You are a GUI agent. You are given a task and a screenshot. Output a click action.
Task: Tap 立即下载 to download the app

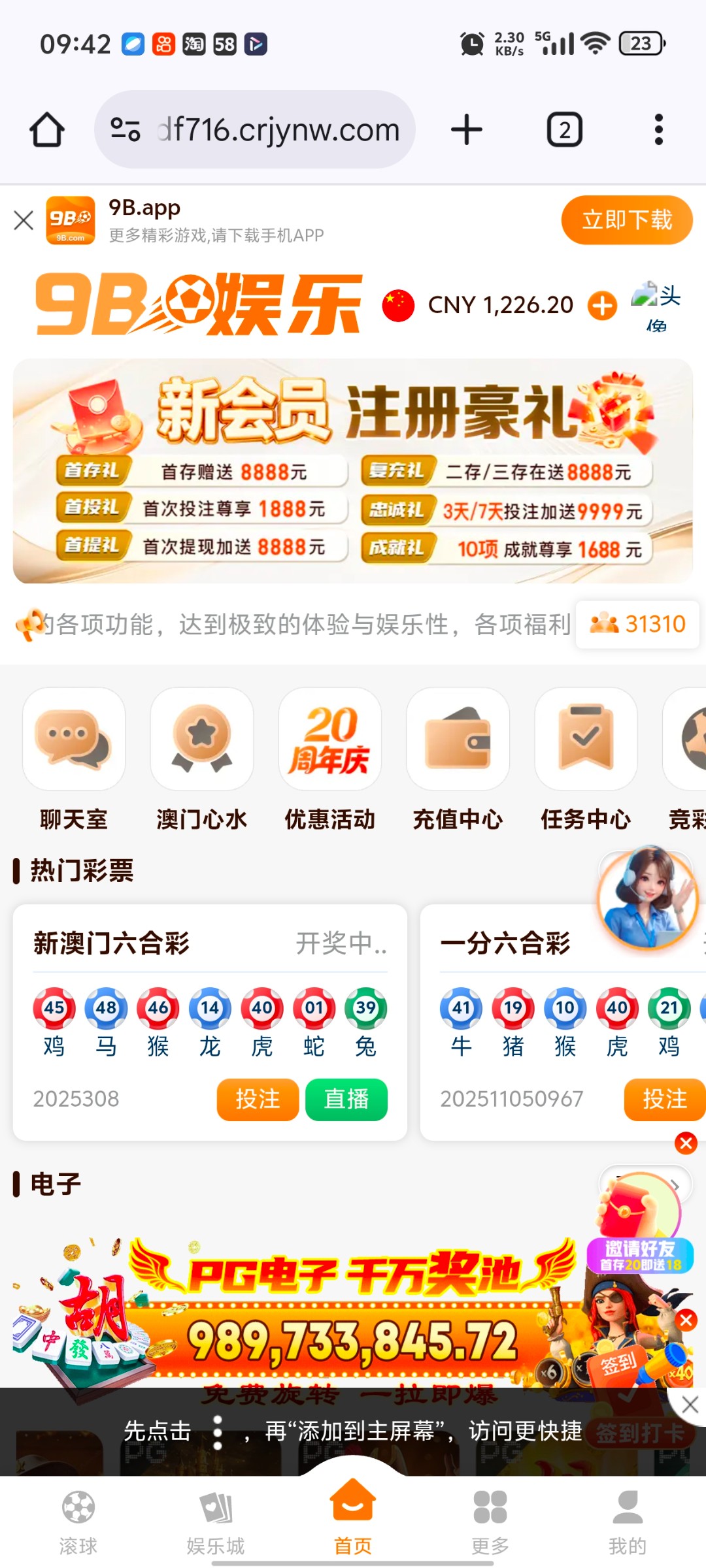coord(626,220)
